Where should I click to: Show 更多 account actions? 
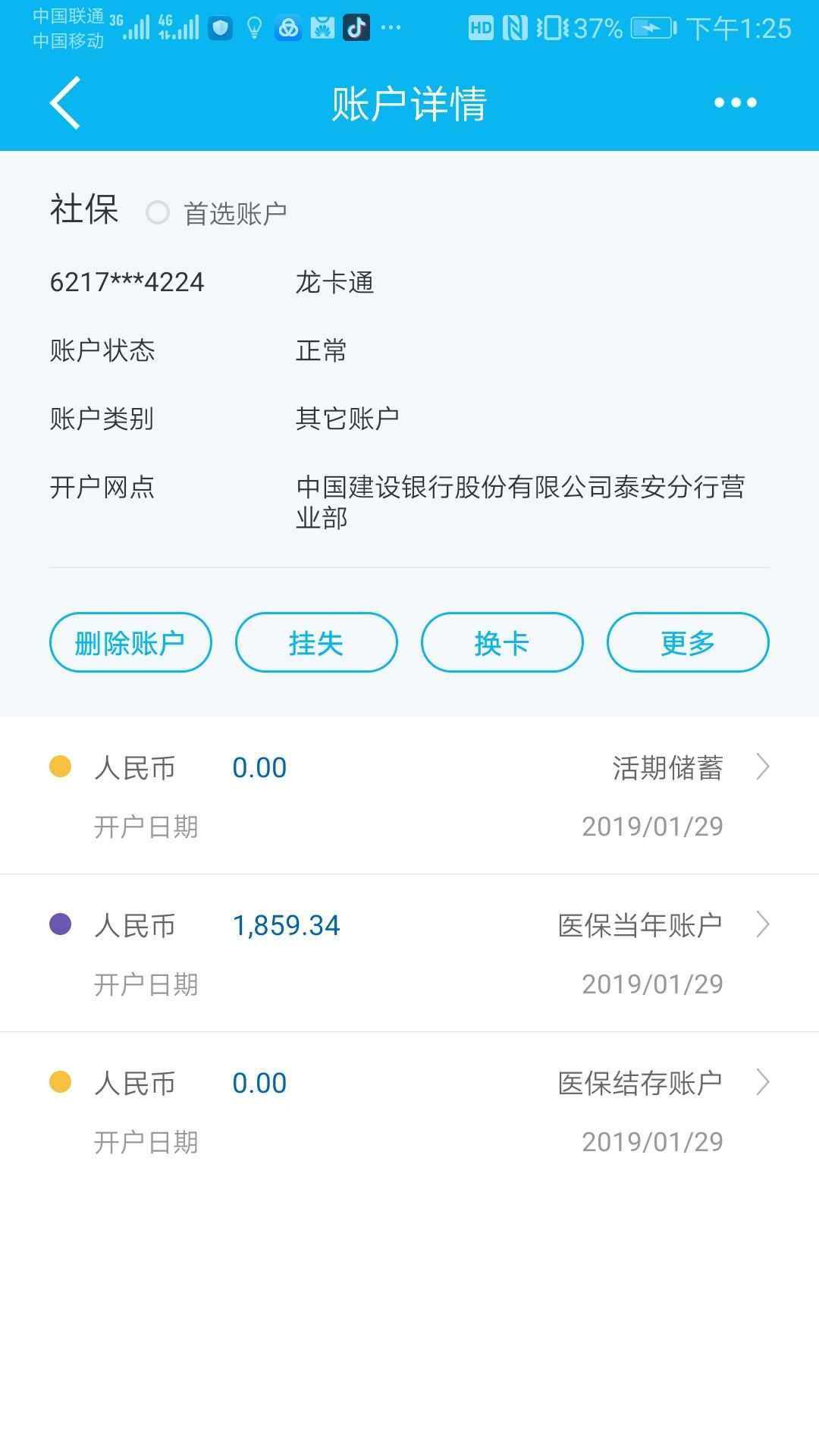click(x=688, y=643)
